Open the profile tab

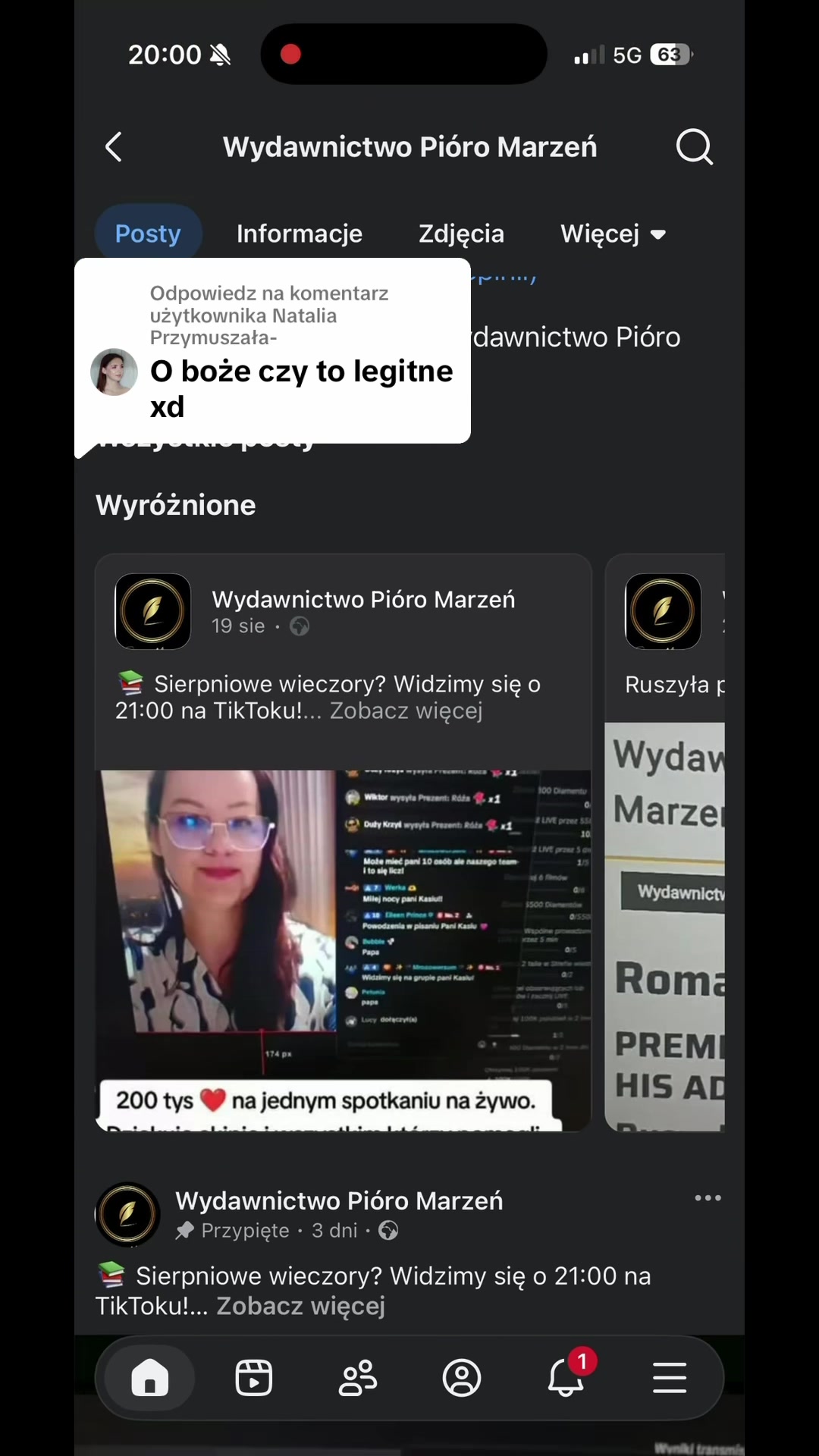461,1377
